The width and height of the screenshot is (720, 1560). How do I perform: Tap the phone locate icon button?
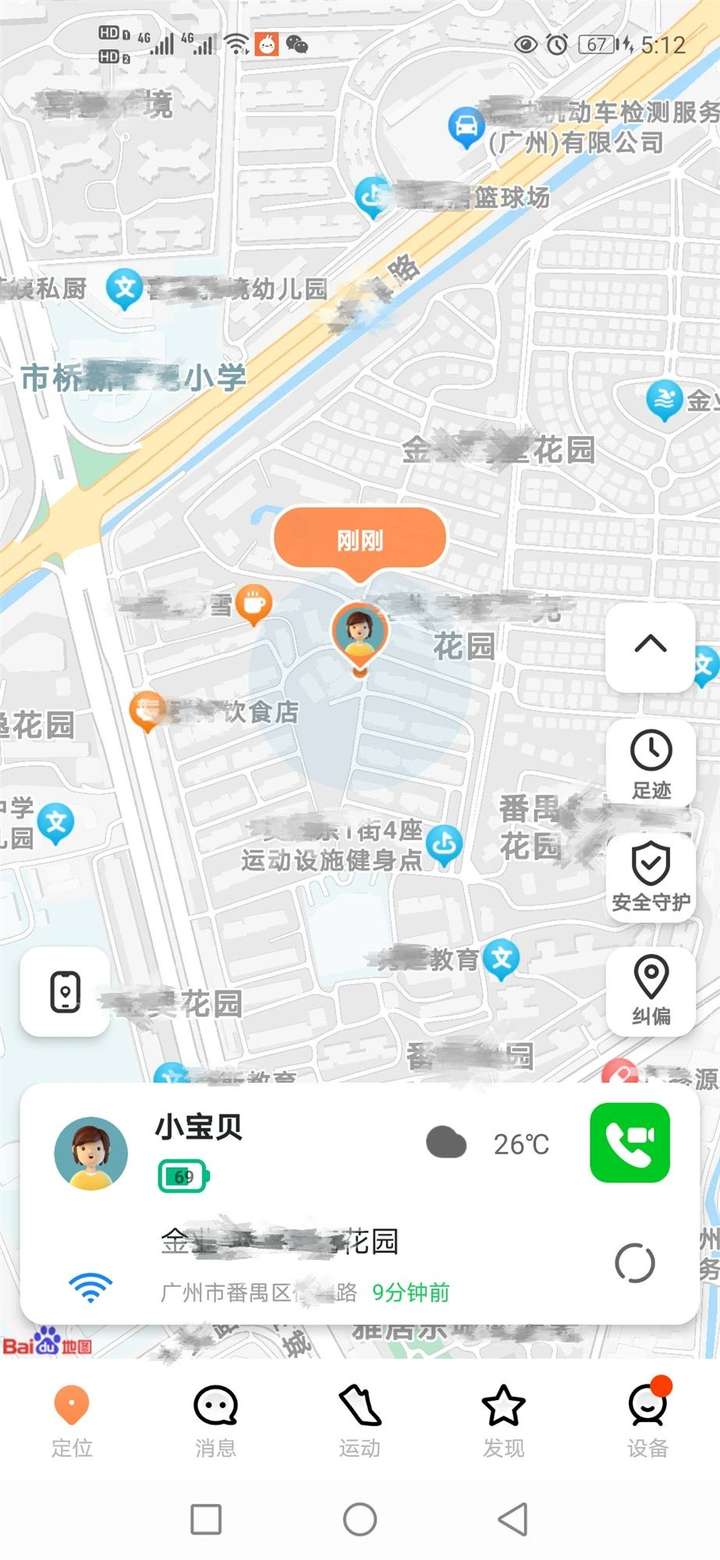click(65, 991)
